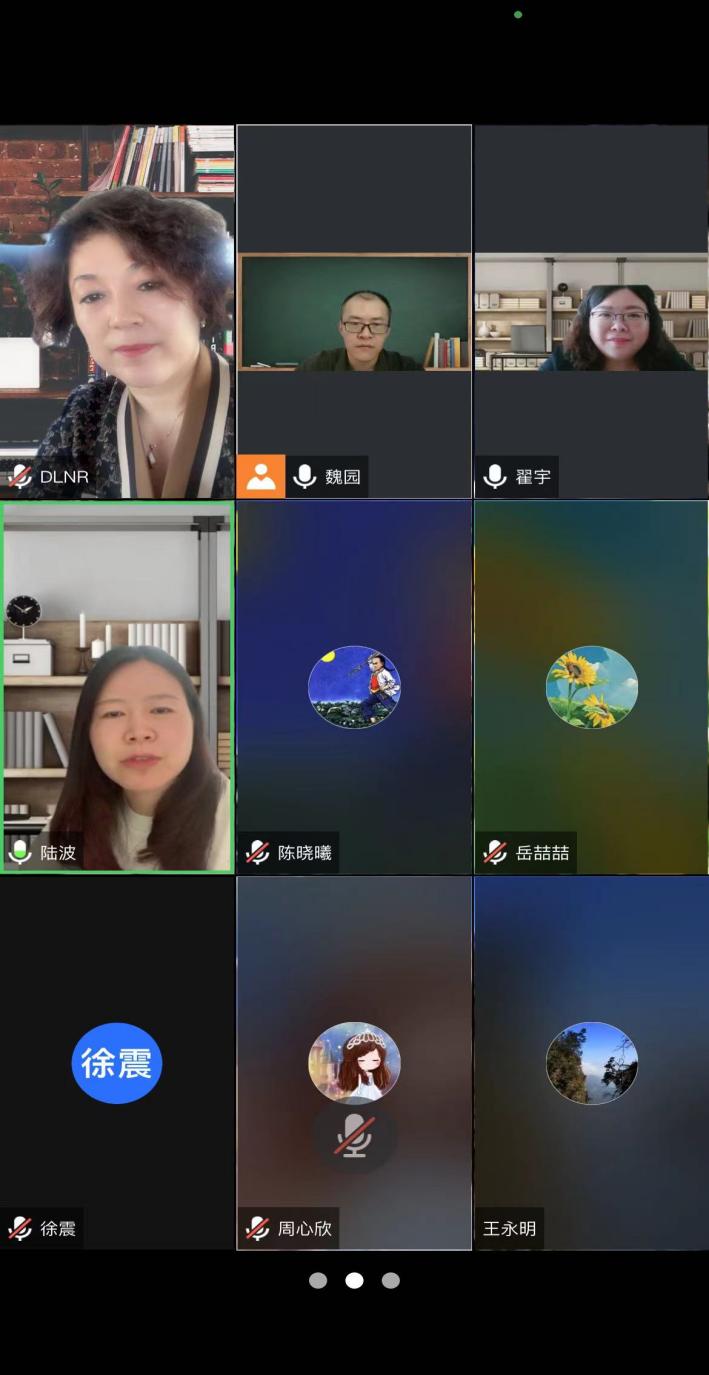Select 王永明's participant tile

[591, 1062]
